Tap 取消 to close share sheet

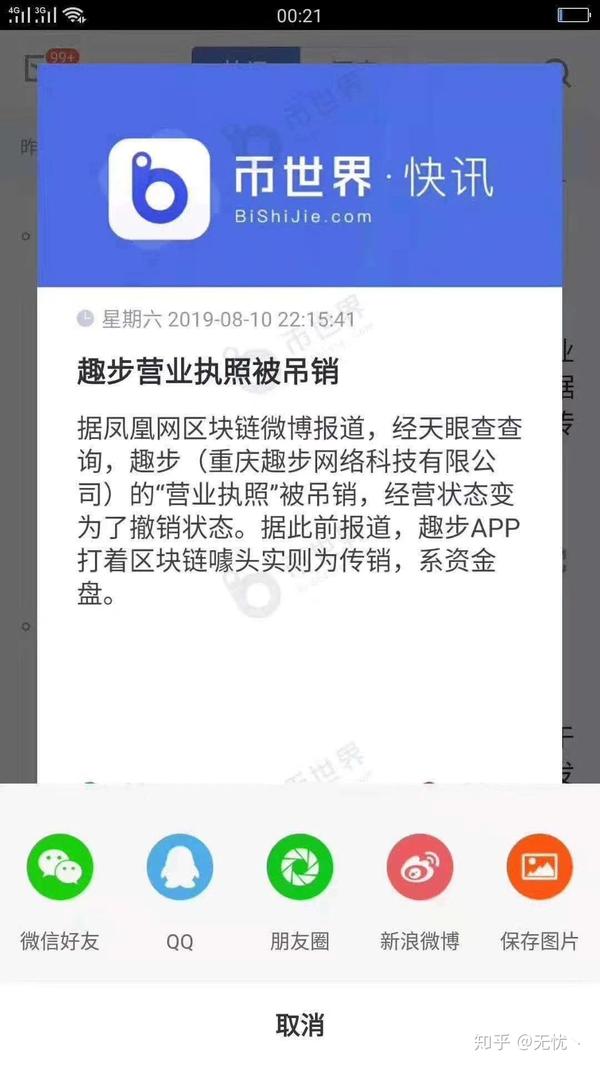point(300,1025)
